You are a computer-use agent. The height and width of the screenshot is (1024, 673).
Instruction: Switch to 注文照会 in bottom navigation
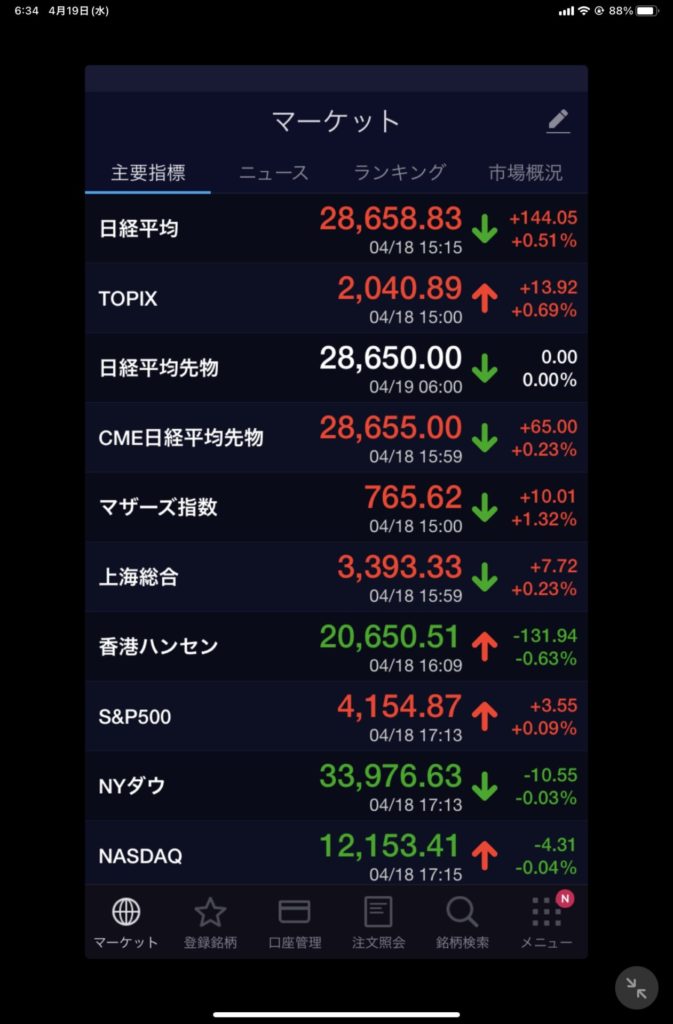[378, 923]
